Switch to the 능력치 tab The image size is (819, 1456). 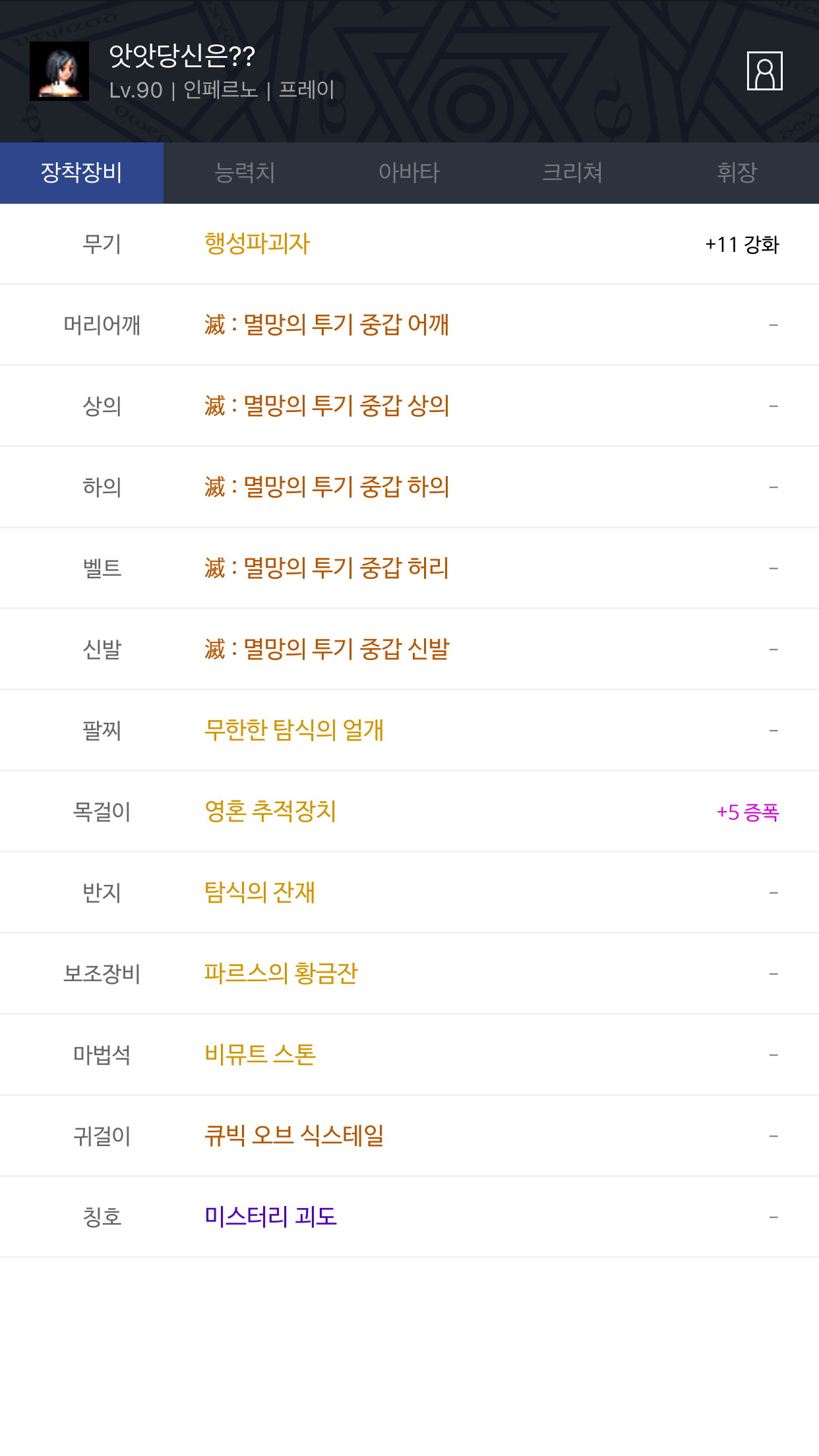(245, 173)
